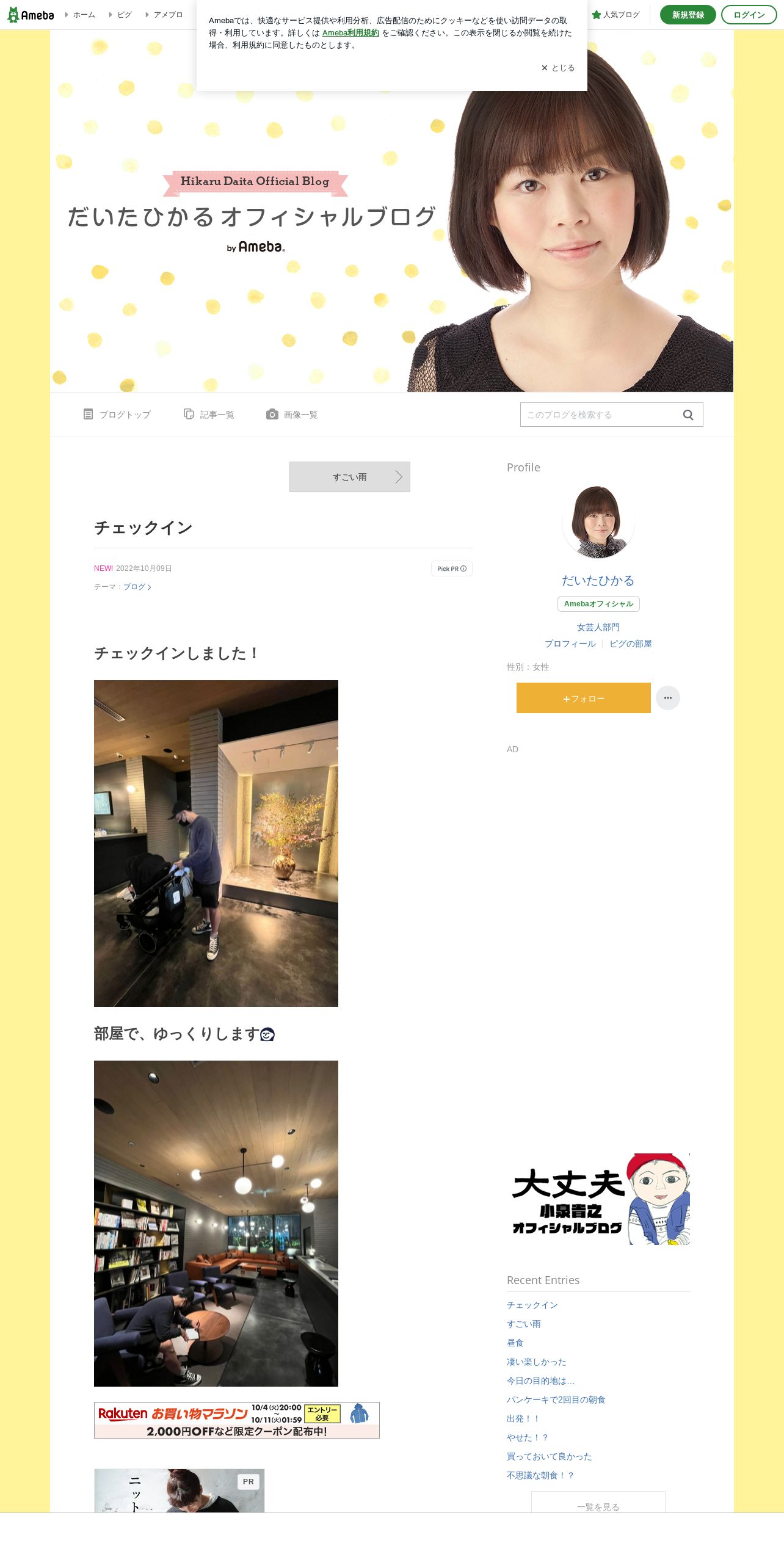Tap the 一覧を見る button
Screen dimensions: 784x1568
pos(598,1502)
